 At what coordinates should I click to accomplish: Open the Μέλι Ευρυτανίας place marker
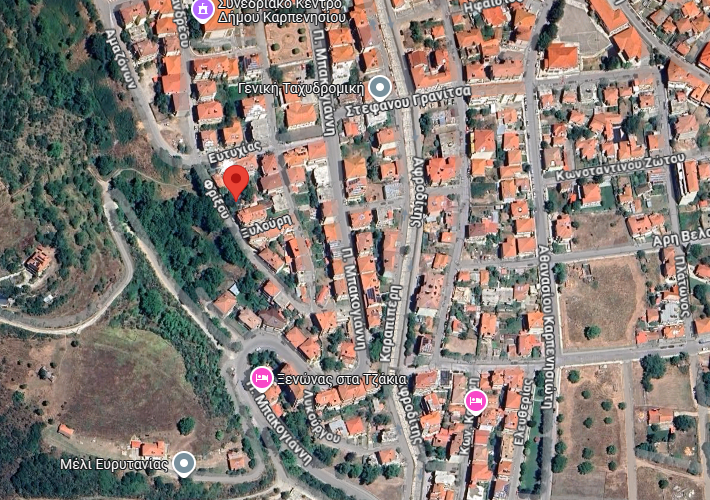click(183, 463)
